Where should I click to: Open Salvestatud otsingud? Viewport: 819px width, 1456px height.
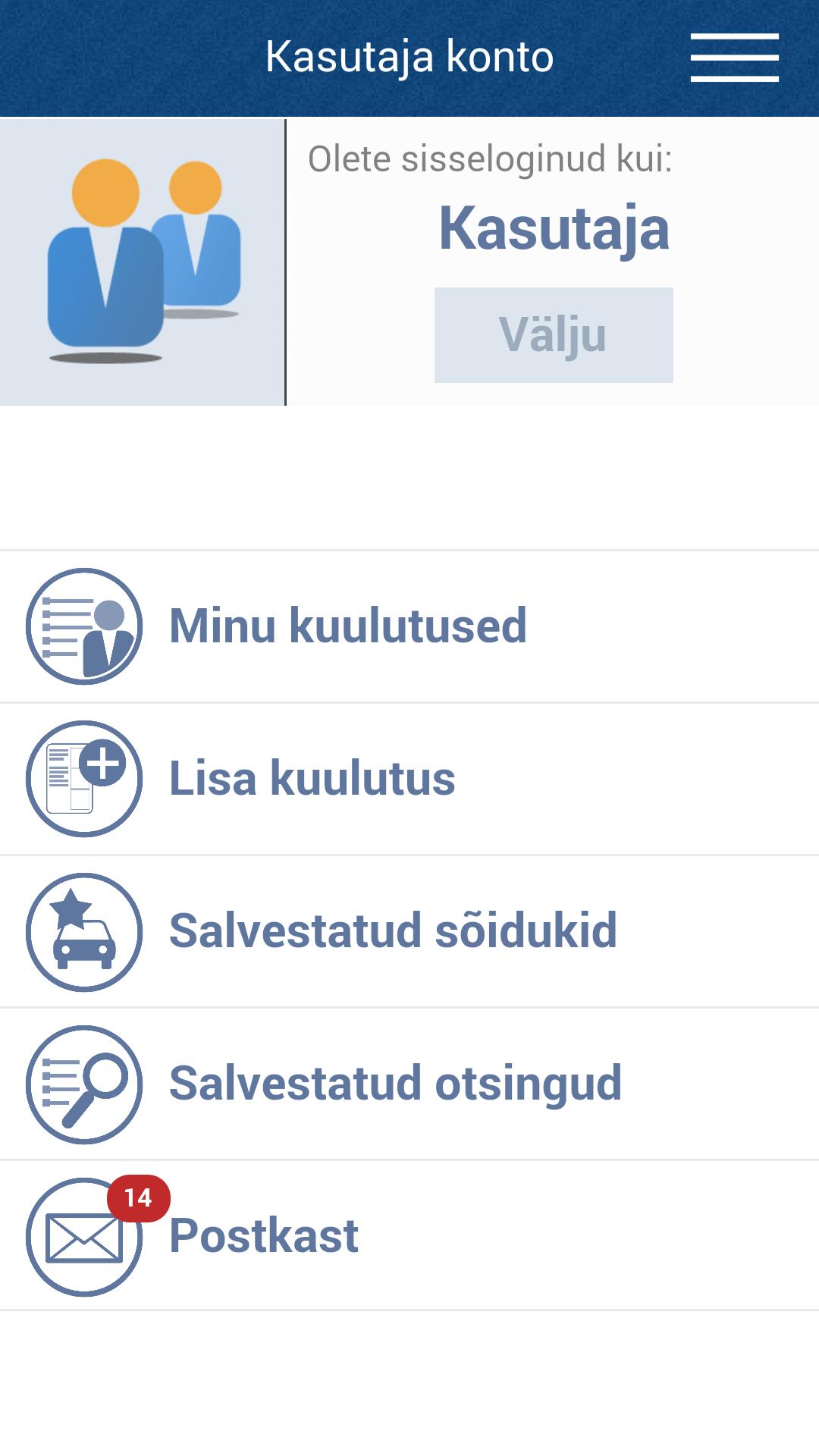[x=409, y=1084]
